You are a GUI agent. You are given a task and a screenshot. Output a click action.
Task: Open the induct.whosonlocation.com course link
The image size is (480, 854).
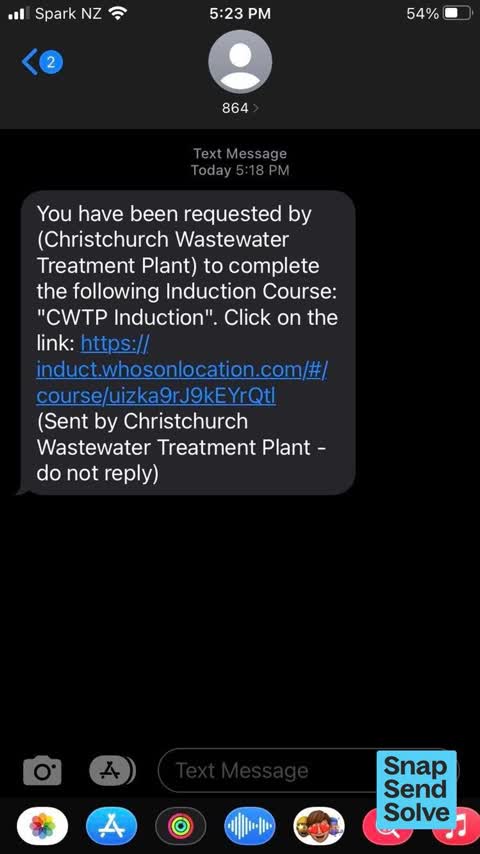[x=182, y=370]
